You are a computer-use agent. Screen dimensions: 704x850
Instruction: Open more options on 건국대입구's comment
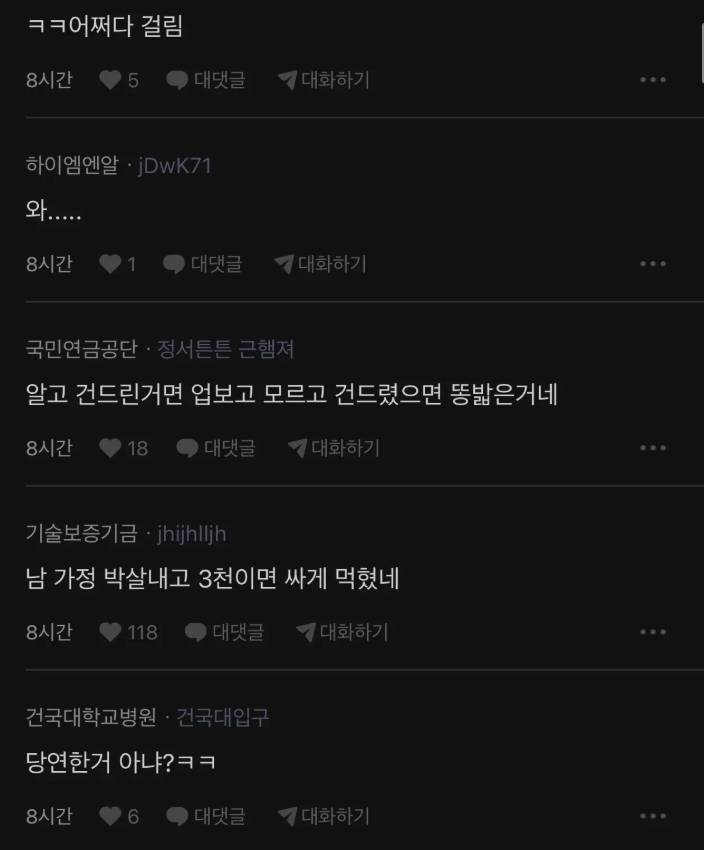652,816
